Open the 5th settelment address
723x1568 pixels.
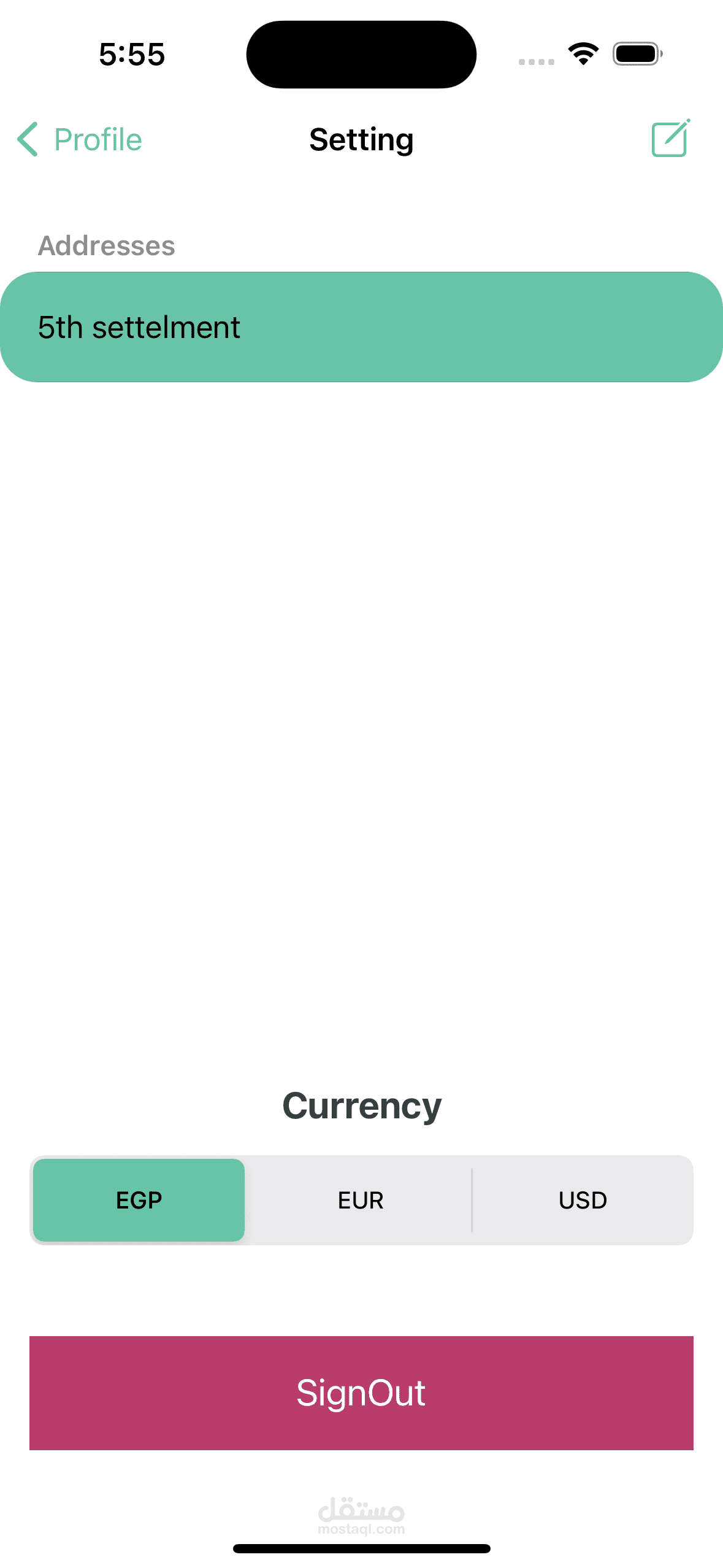[361, 327]
